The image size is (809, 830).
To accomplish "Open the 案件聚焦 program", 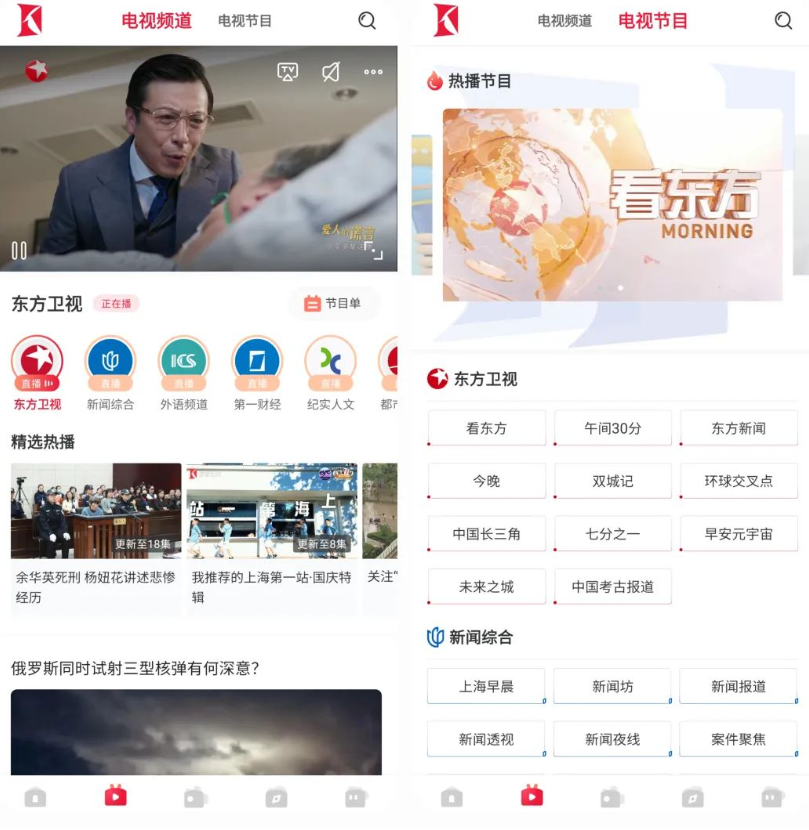I will [739, 739].
